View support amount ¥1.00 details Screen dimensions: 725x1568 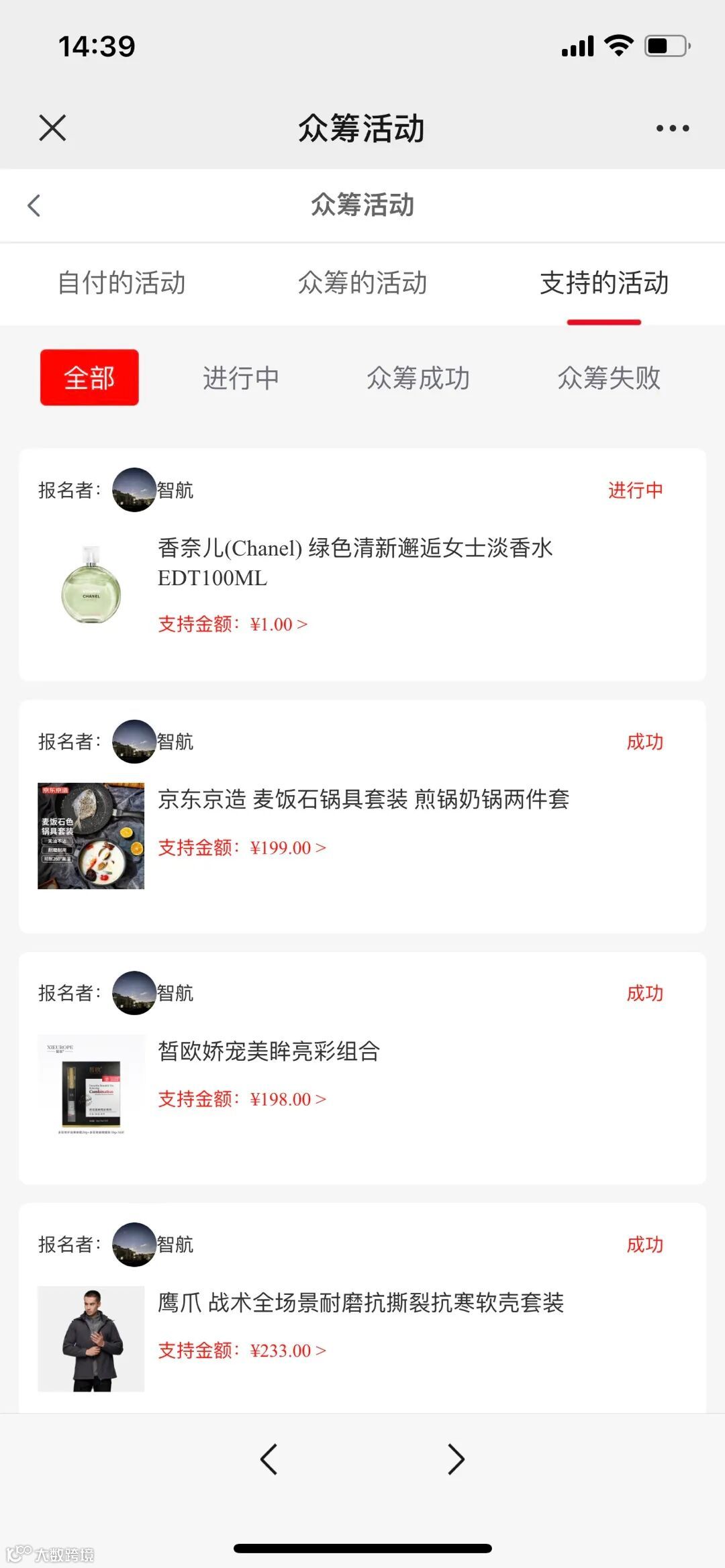tap(233, 624)
